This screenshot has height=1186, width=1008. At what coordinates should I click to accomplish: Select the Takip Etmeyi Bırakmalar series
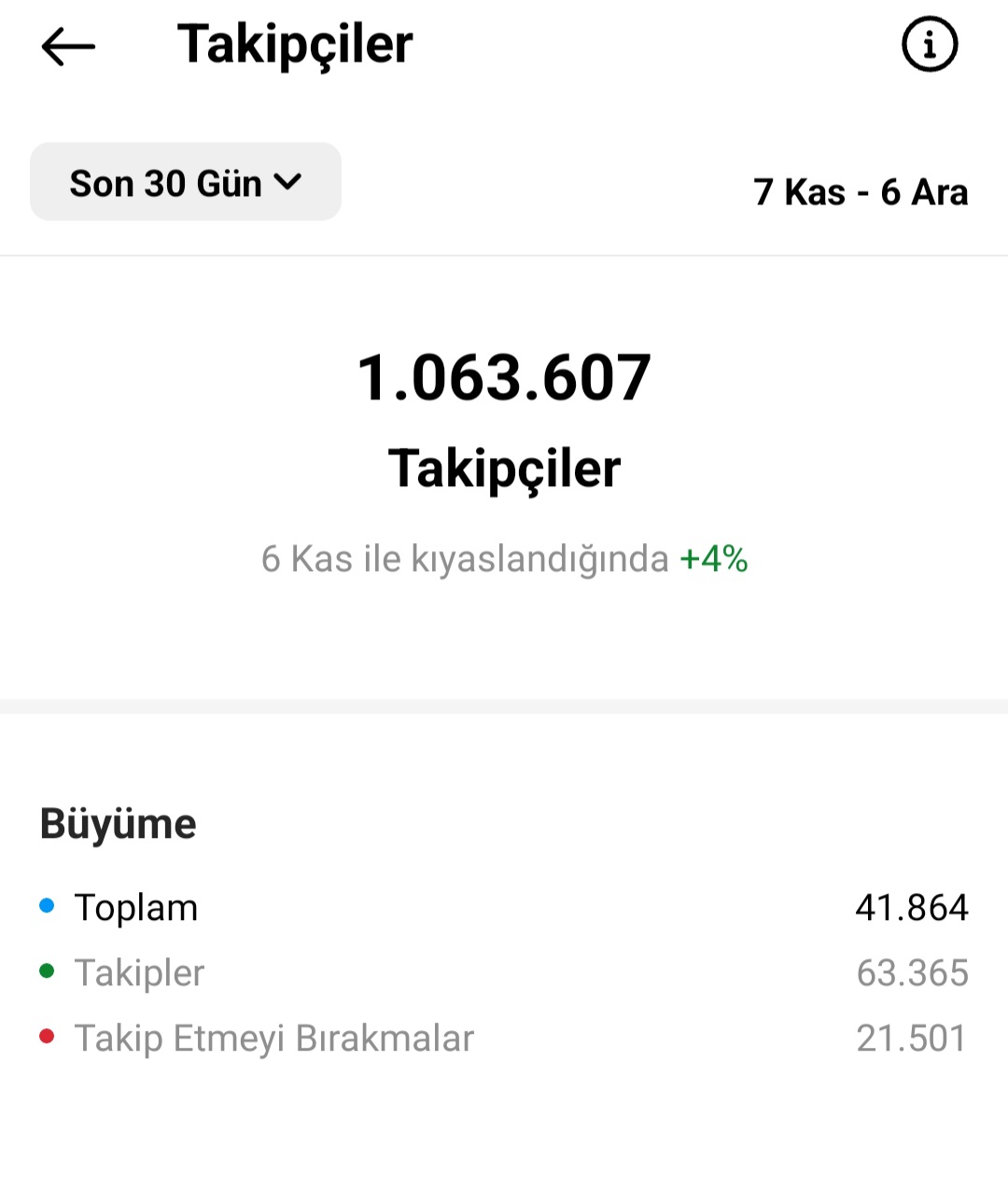[x=504, y=1038]
